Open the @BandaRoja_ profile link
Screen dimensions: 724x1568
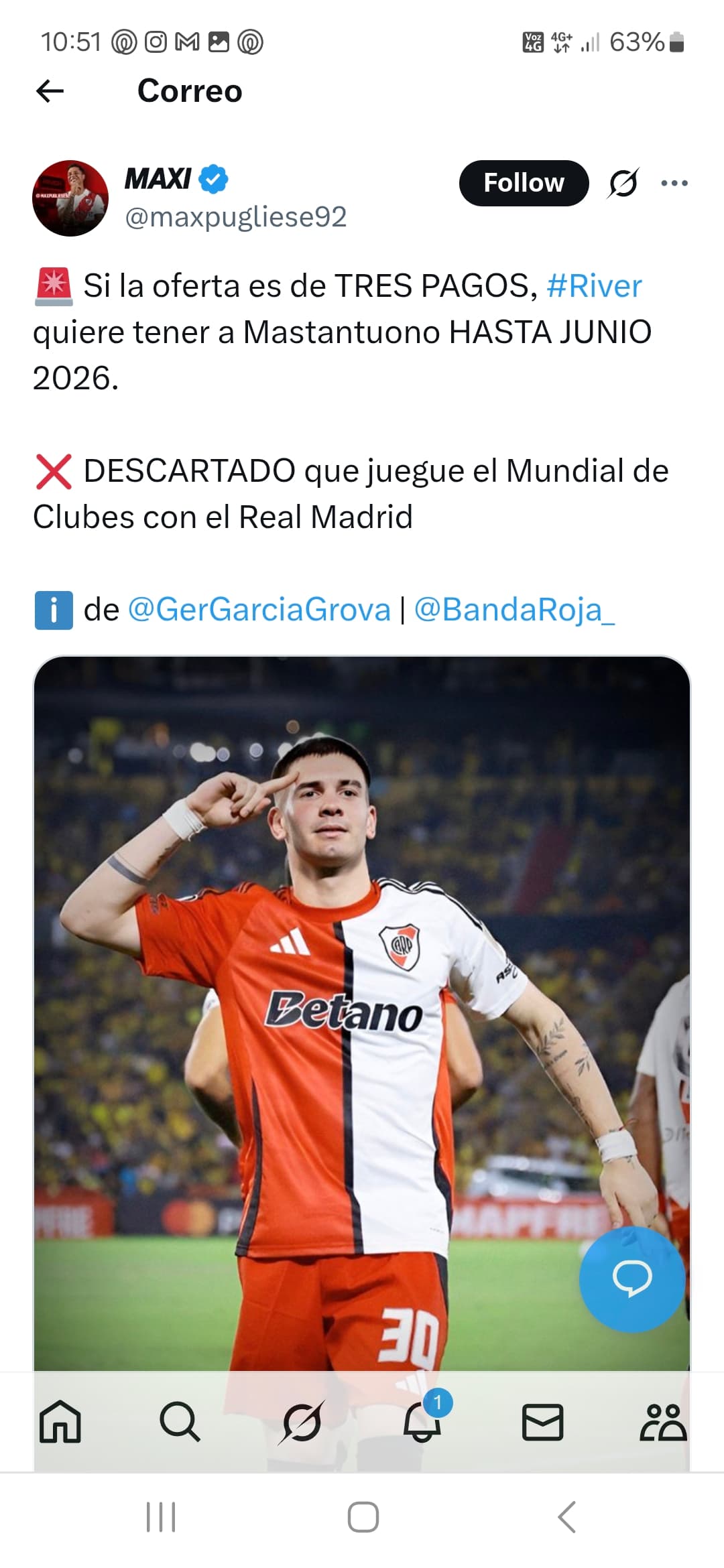pos(514,610)
